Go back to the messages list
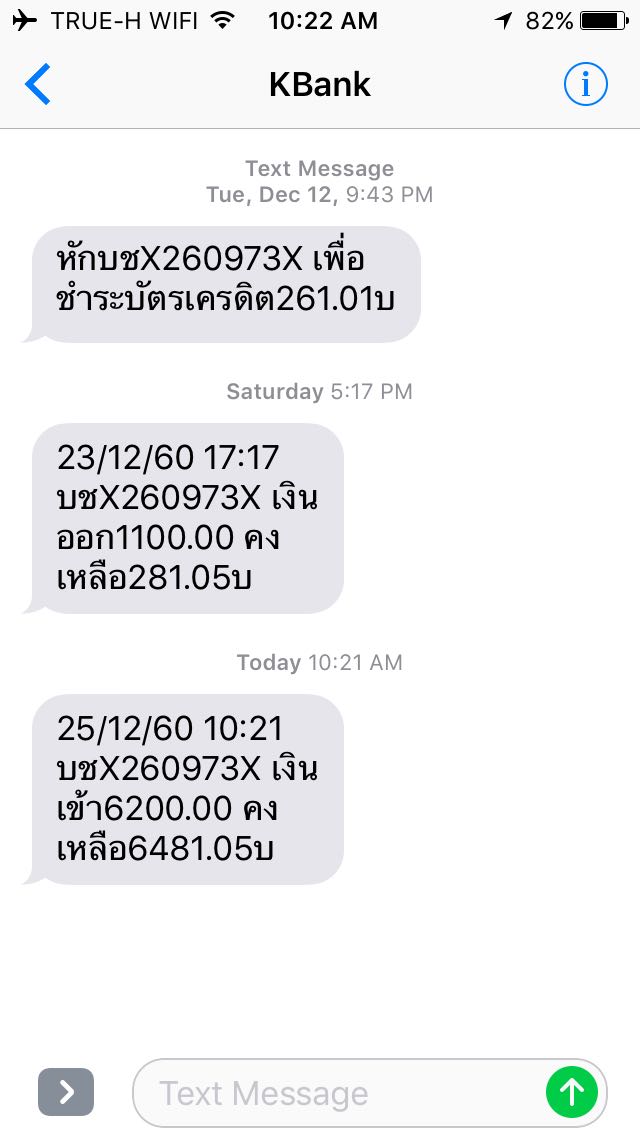640x1136 pixels. point(38,84)
